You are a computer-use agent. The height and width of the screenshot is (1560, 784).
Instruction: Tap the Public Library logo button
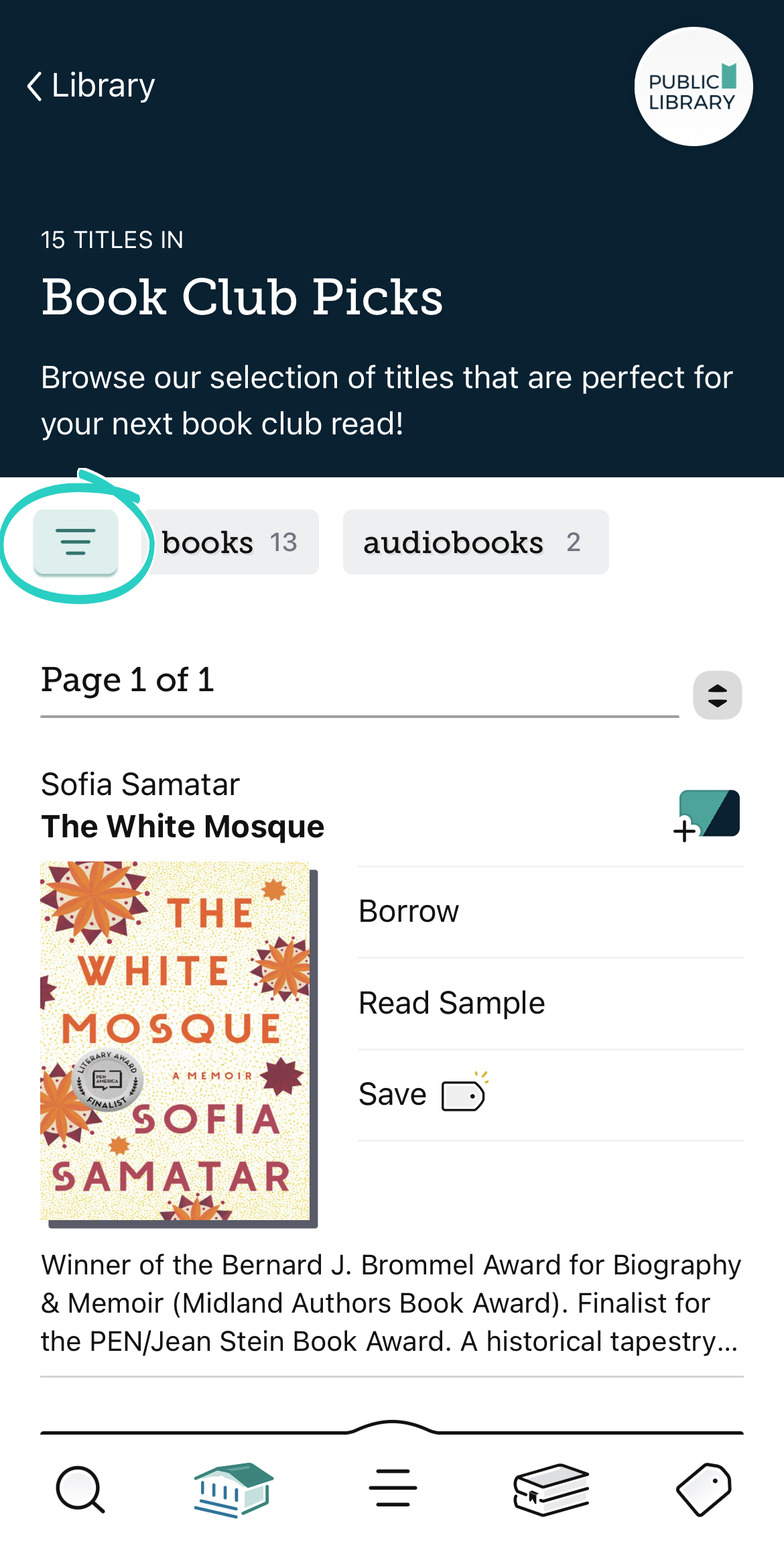click(693, 87)
